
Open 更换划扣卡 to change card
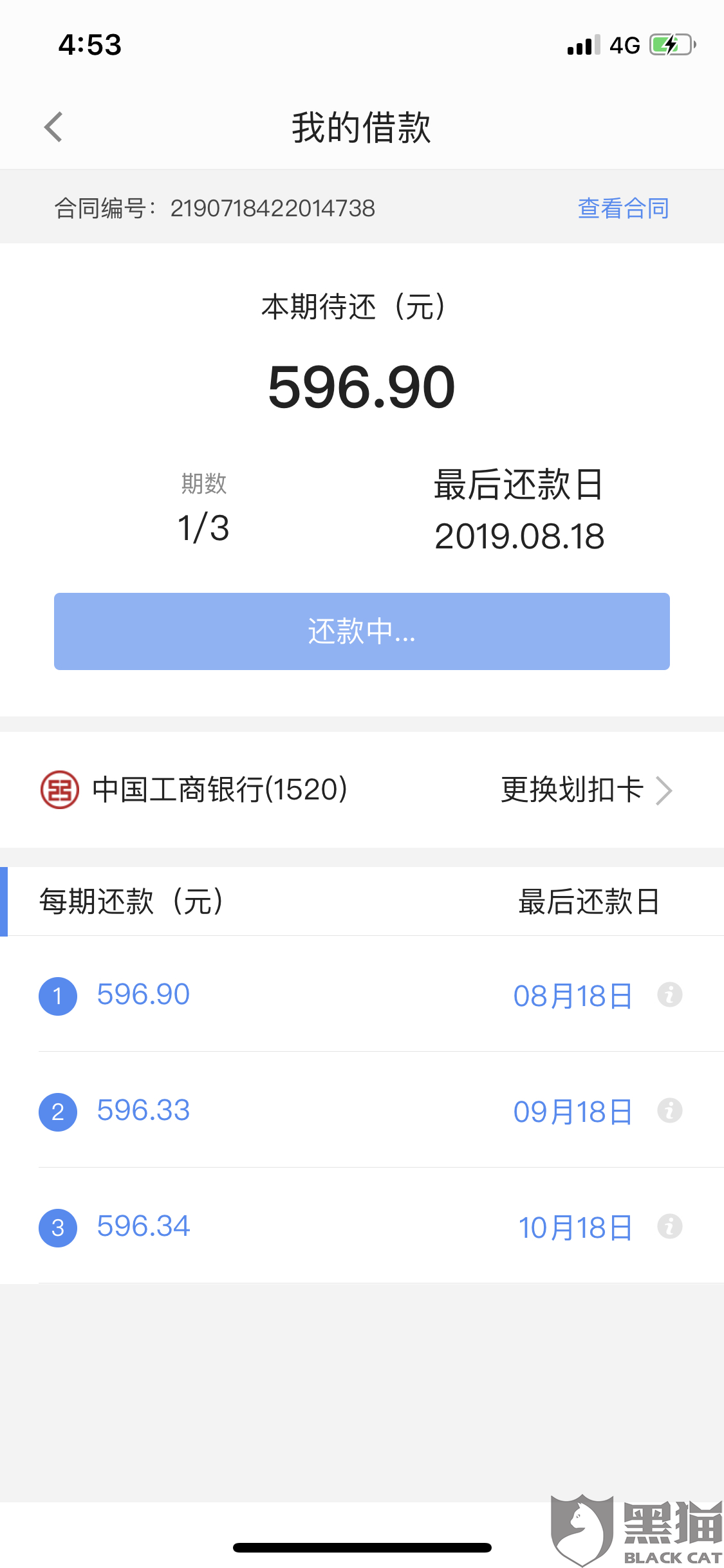(x=586, y=790)
